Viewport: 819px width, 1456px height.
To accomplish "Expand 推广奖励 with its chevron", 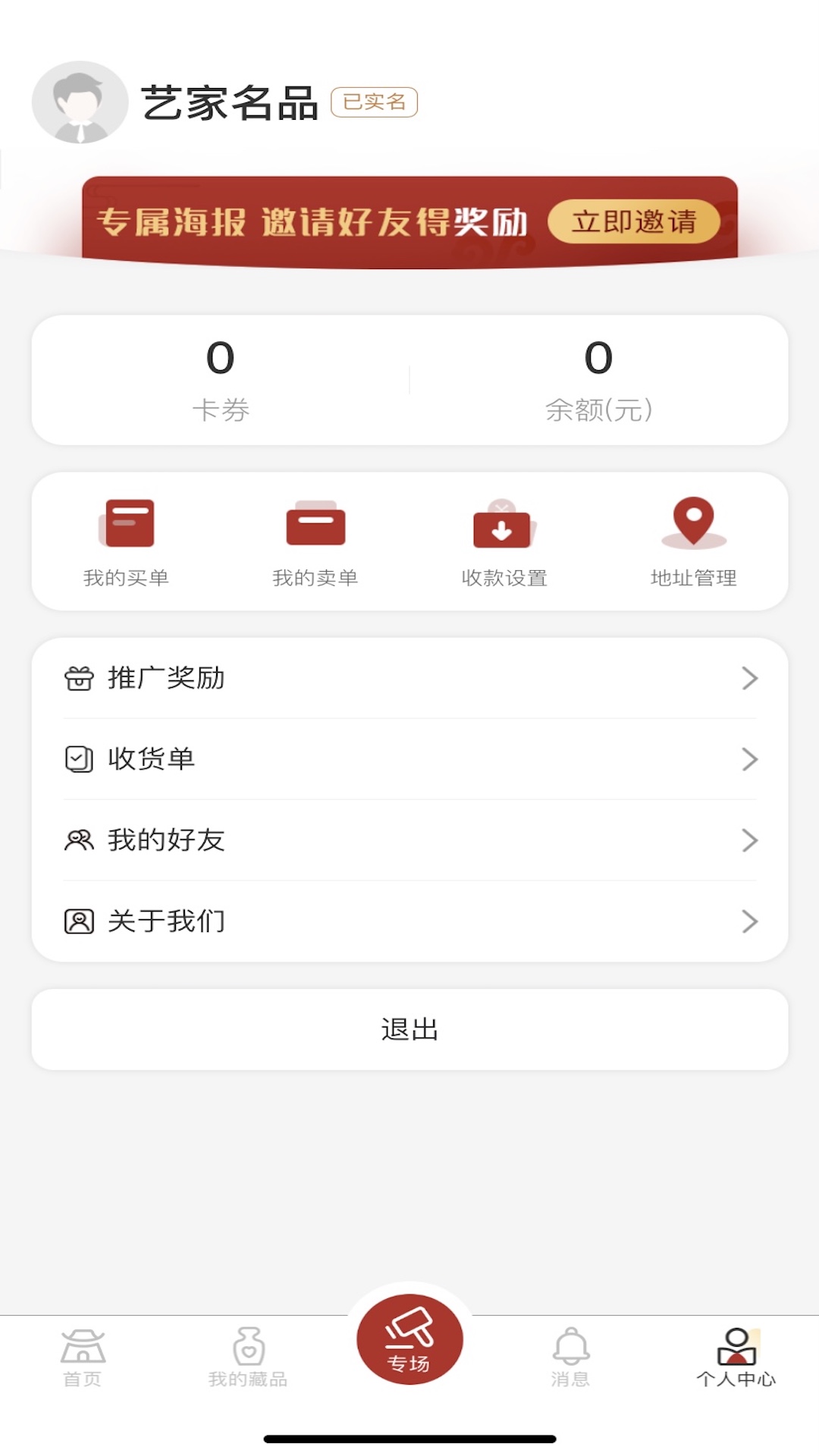I will point(750,679).
